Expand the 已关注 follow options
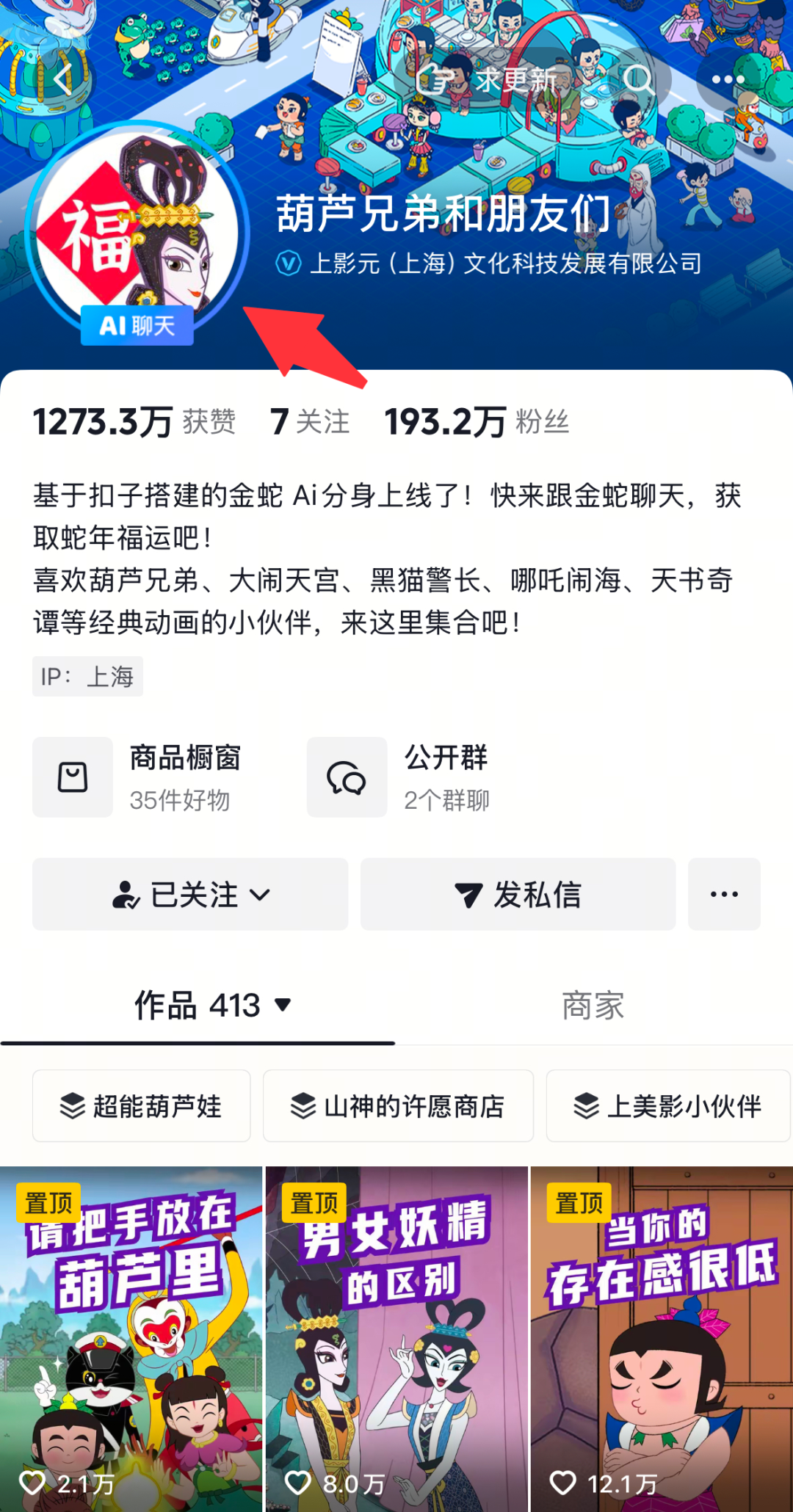The image size is (793, 1512). pyautogui.click(x=190, y=895)
